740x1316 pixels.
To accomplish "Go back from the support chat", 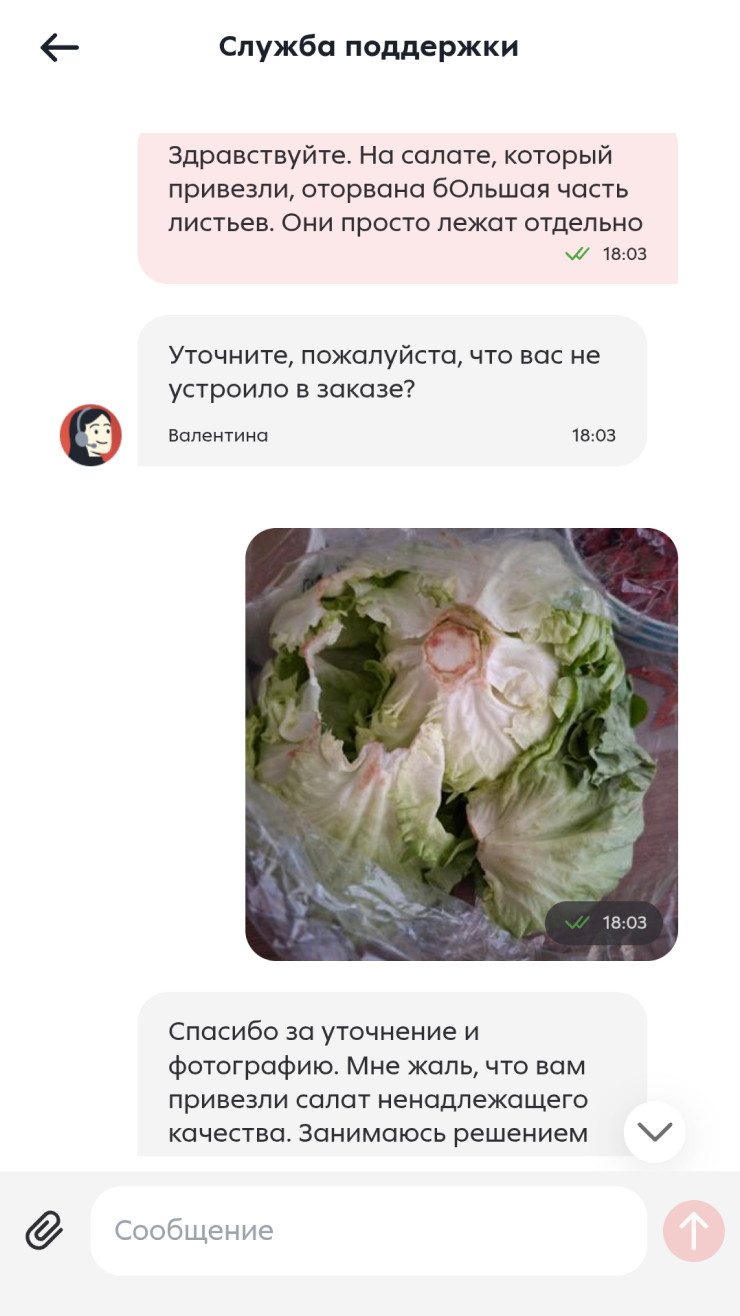I will [x=59, y=47].
